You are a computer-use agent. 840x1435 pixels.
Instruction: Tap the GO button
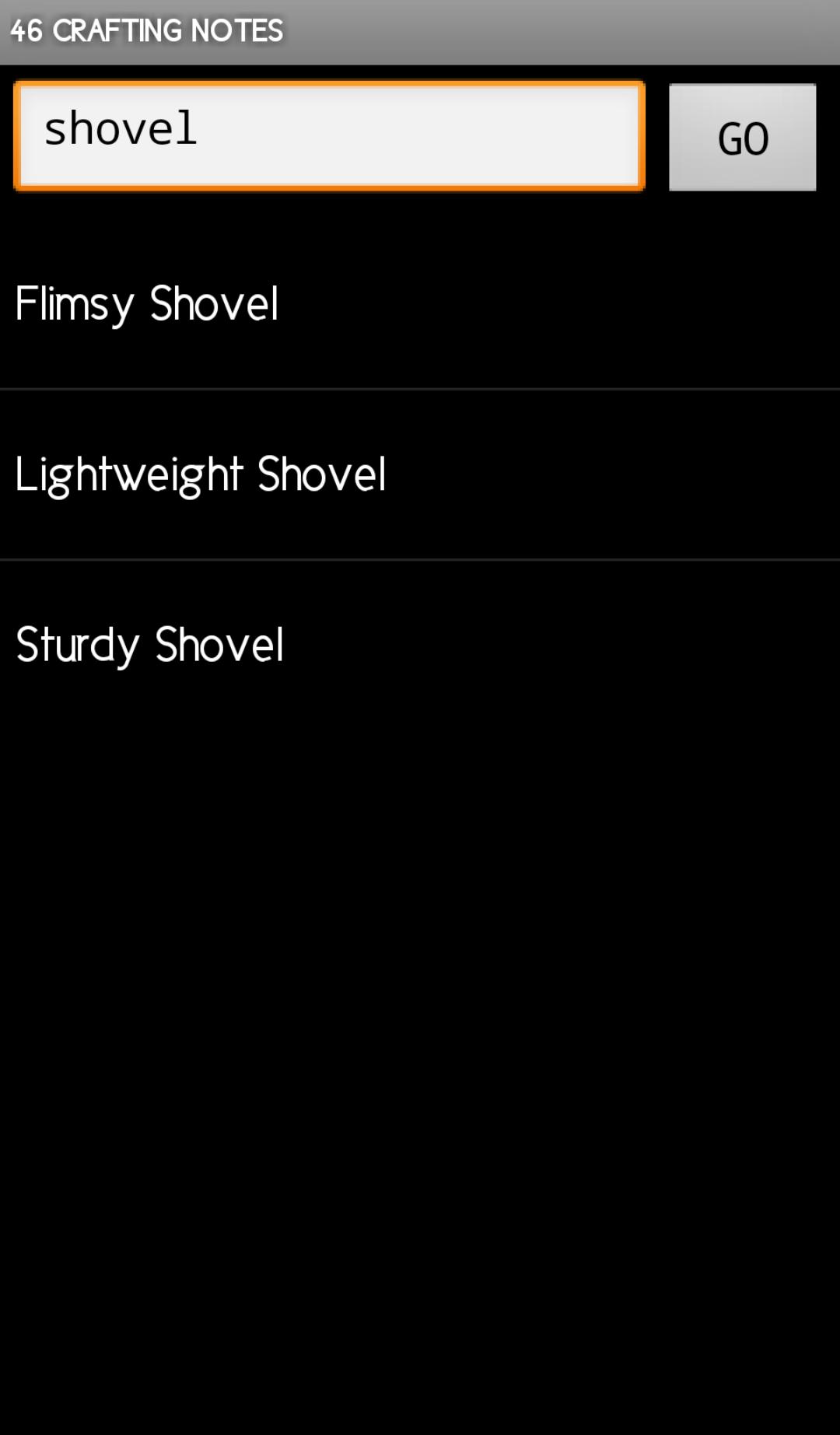(x=742, y=138)
